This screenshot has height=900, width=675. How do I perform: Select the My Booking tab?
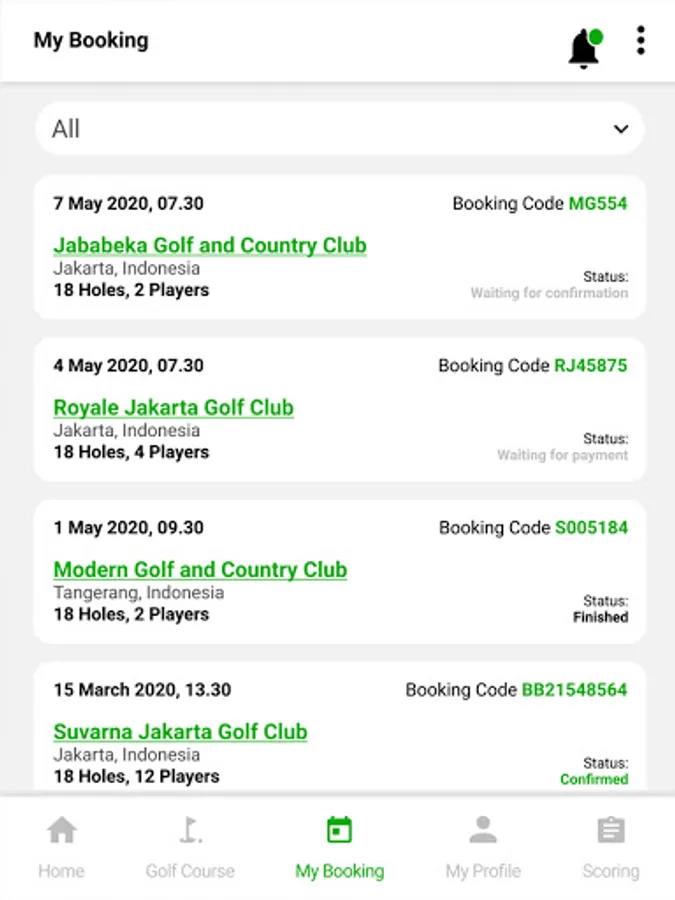[339, 848]
